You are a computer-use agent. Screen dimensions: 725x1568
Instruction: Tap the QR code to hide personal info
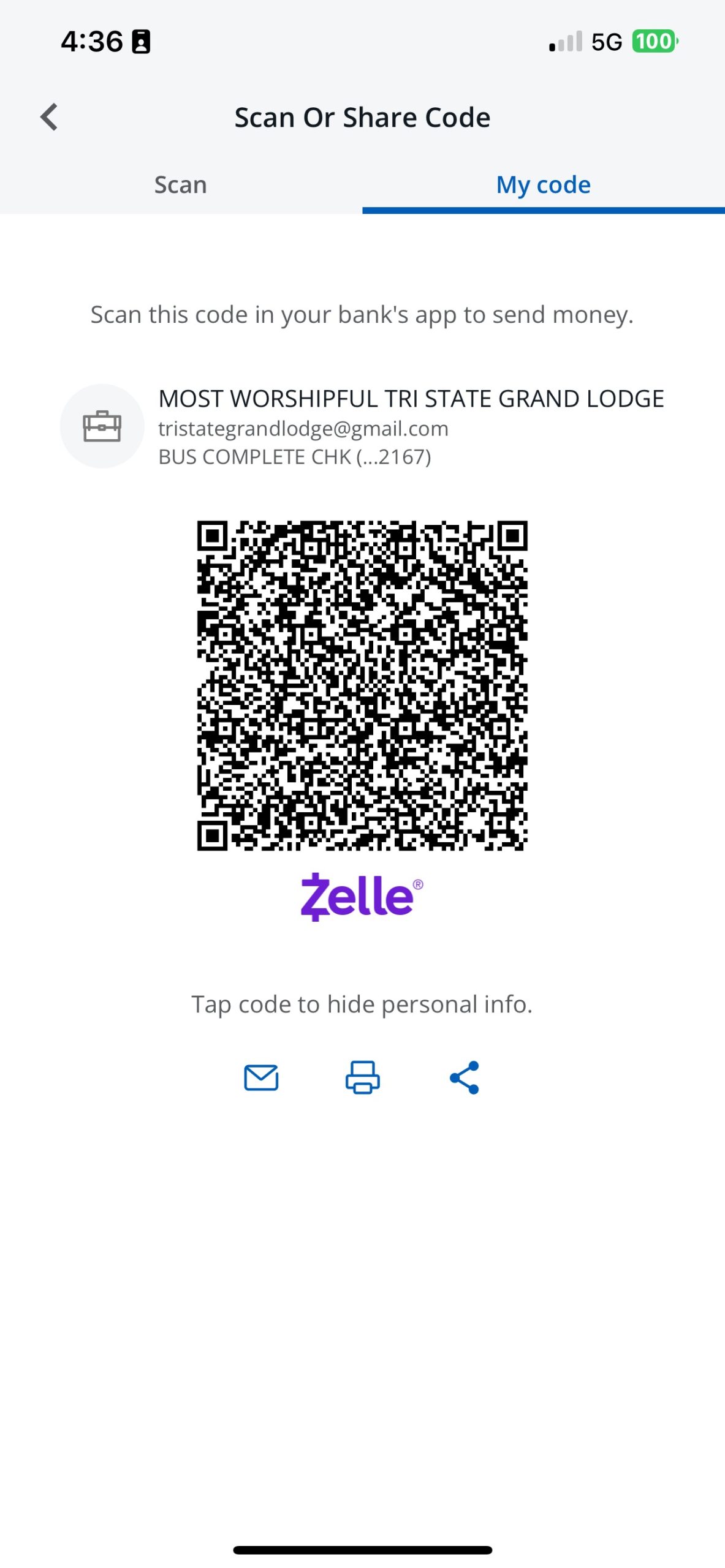point(362,685)
